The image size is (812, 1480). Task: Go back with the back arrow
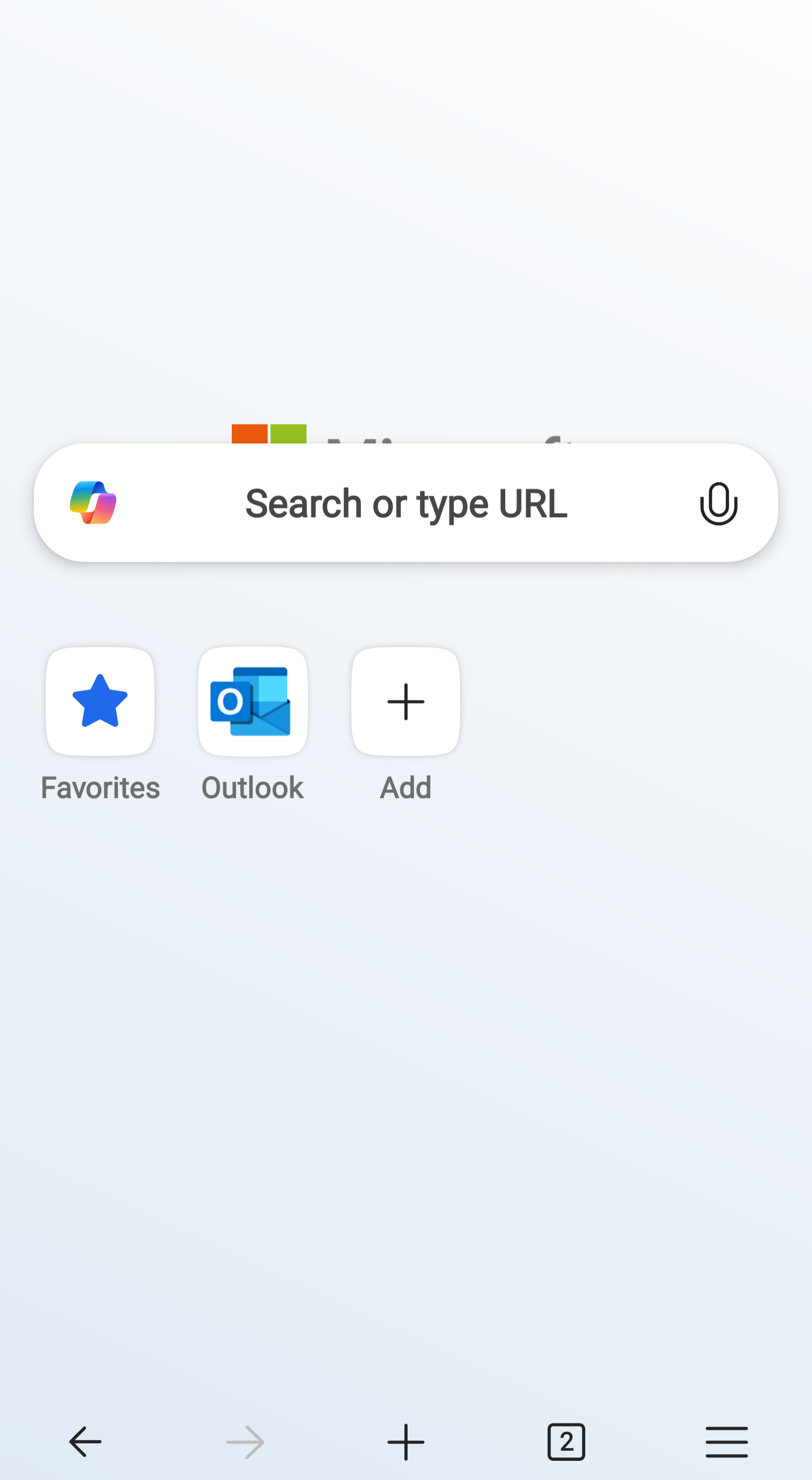pyautogui.click(x=86, y=1442)
